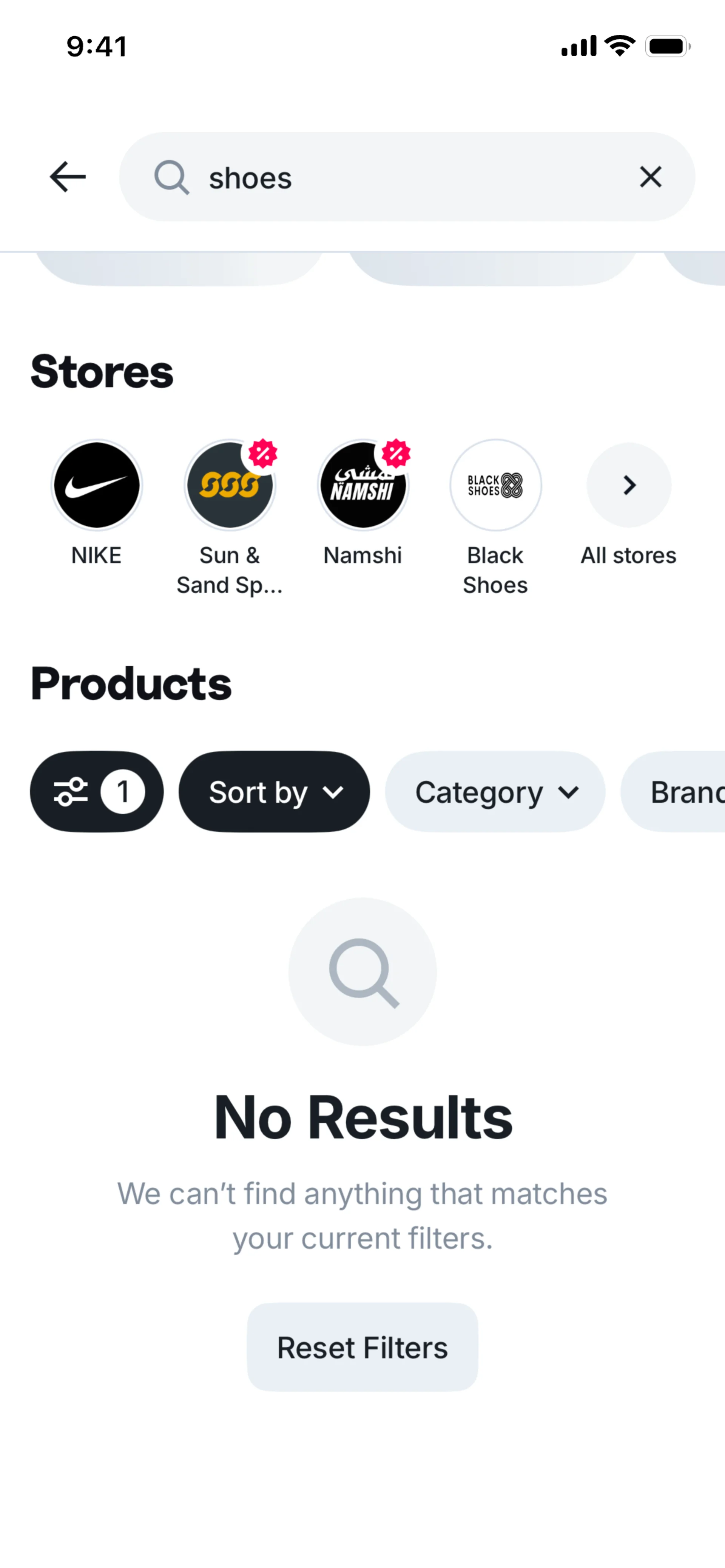The height and width of the screenshot is (1568, 725).
Task: Open the Black Shoes store
Action: (x=495, y=486)
